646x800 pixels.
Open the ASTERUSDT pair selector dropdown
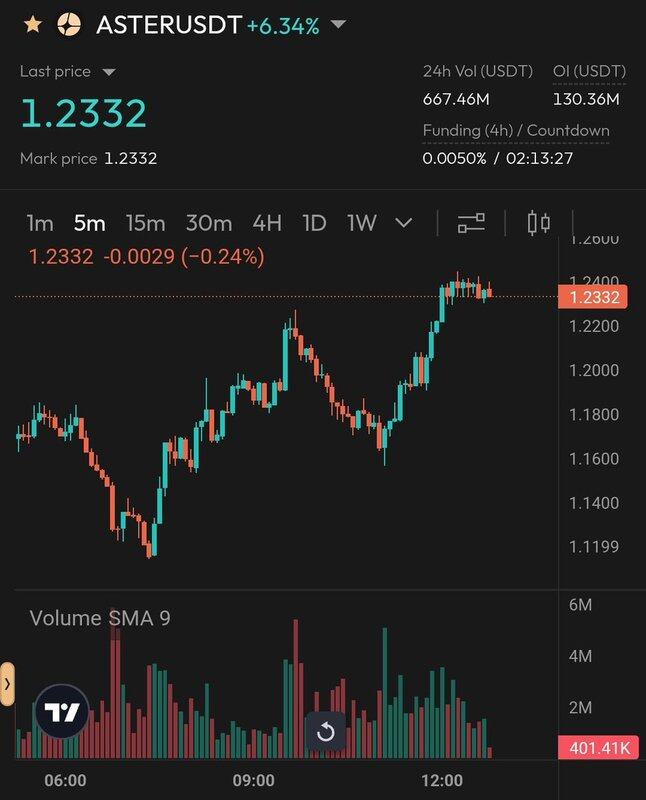[338, 25]
